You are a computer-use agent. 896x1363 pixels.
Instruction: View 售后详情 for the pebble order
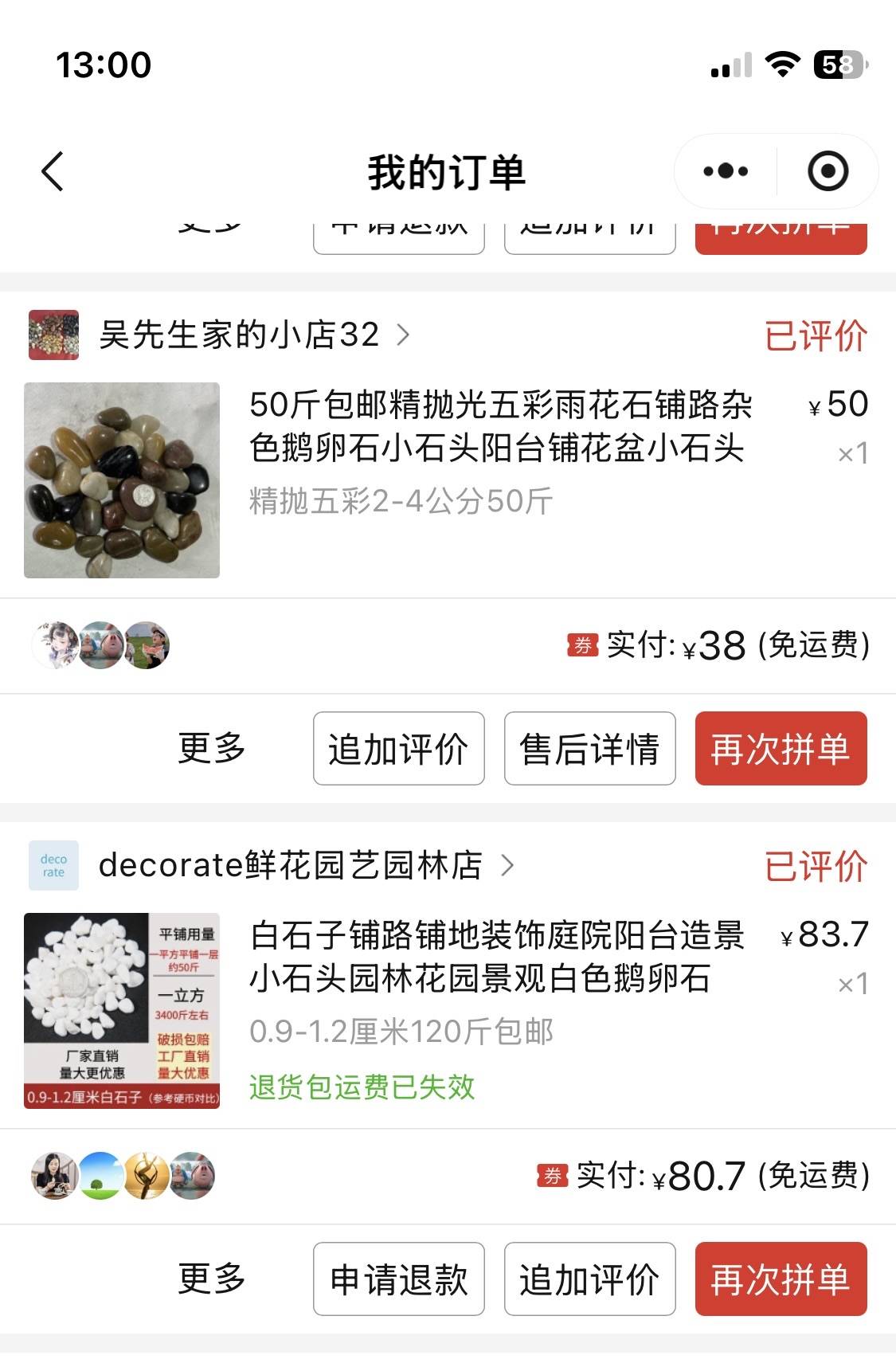pyautogui.click(x=589, y=749)
